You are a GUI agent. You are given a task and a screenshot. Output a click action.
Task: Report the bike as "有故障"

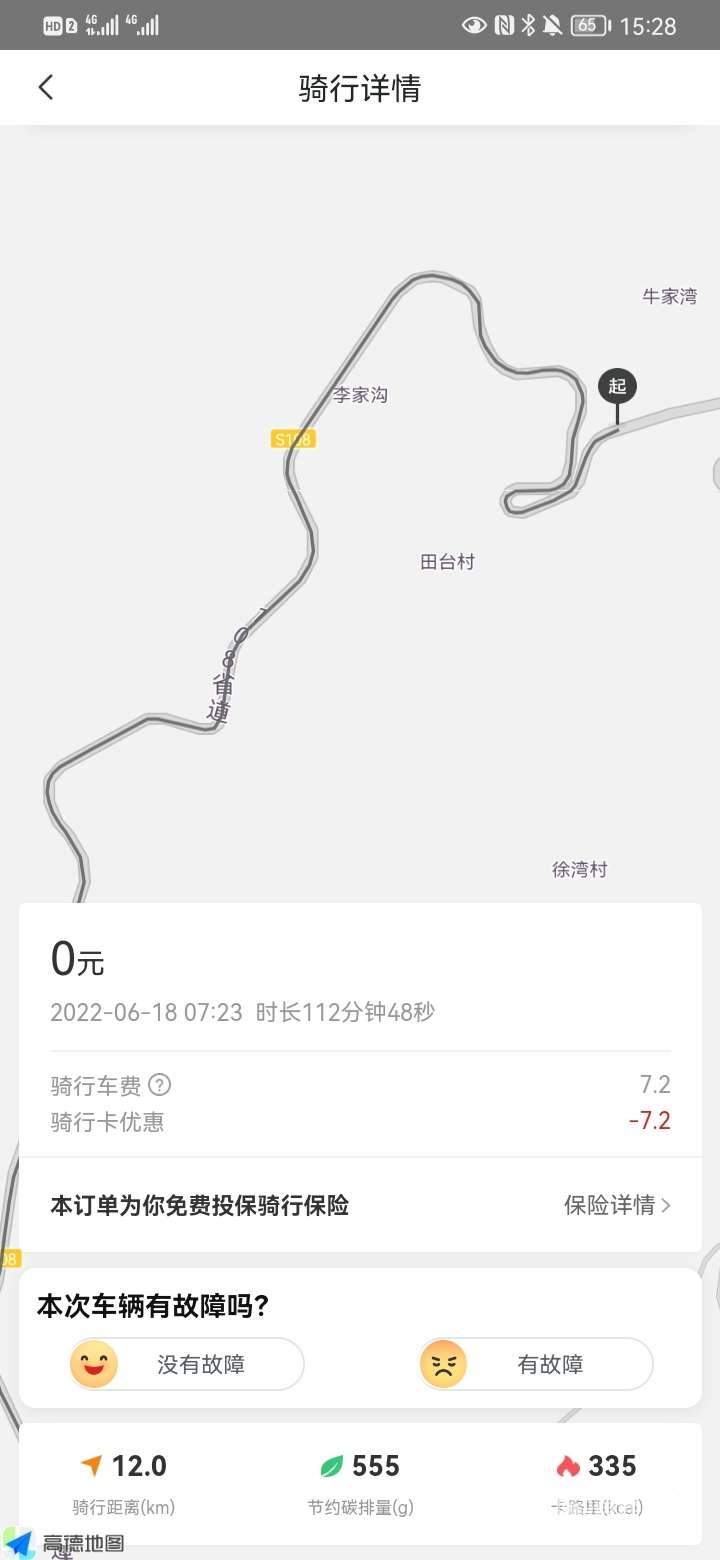coord(536,1364)
